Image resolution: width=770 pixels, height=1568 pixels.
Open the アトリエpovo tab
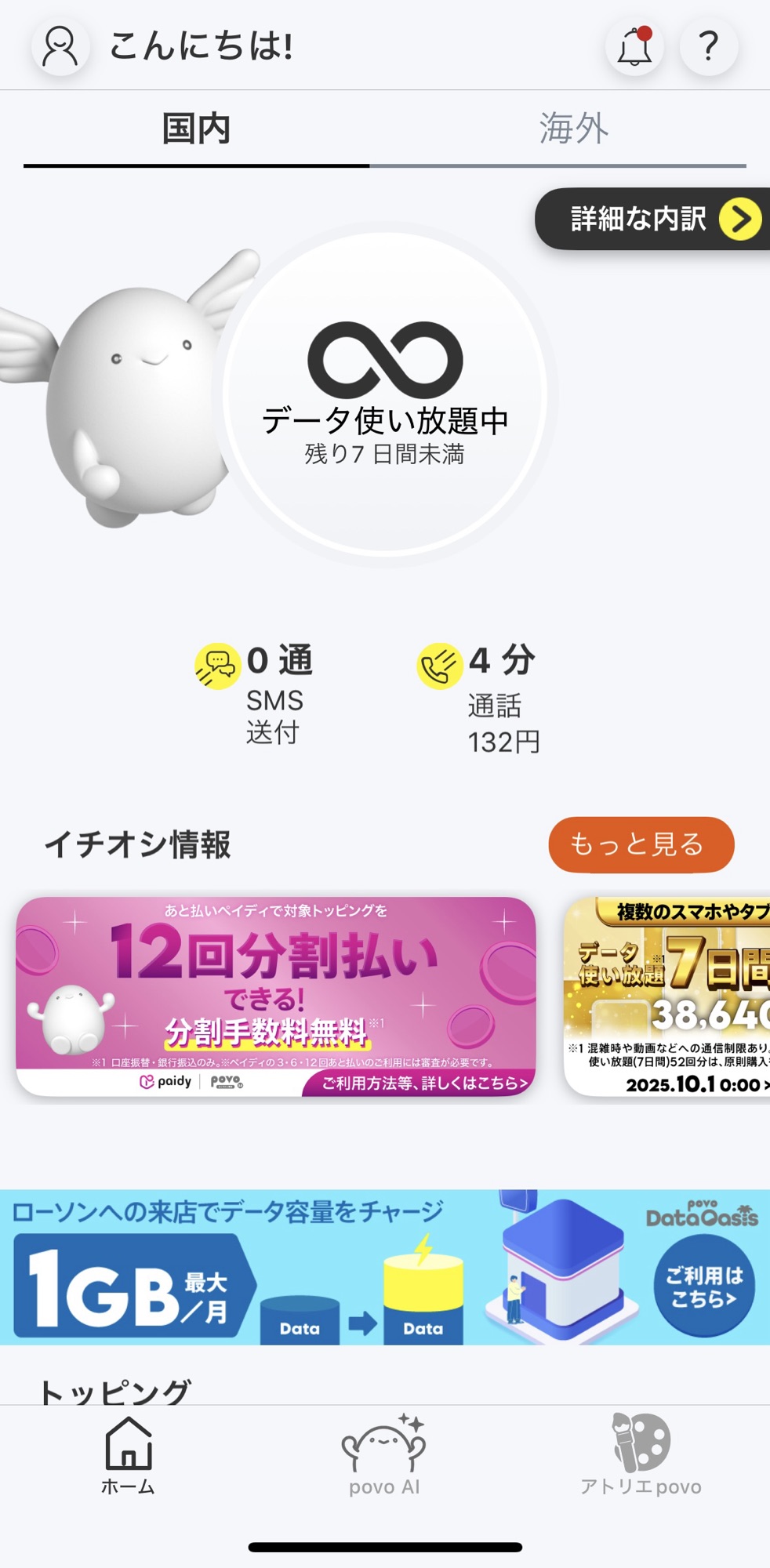pos(641,1456)
